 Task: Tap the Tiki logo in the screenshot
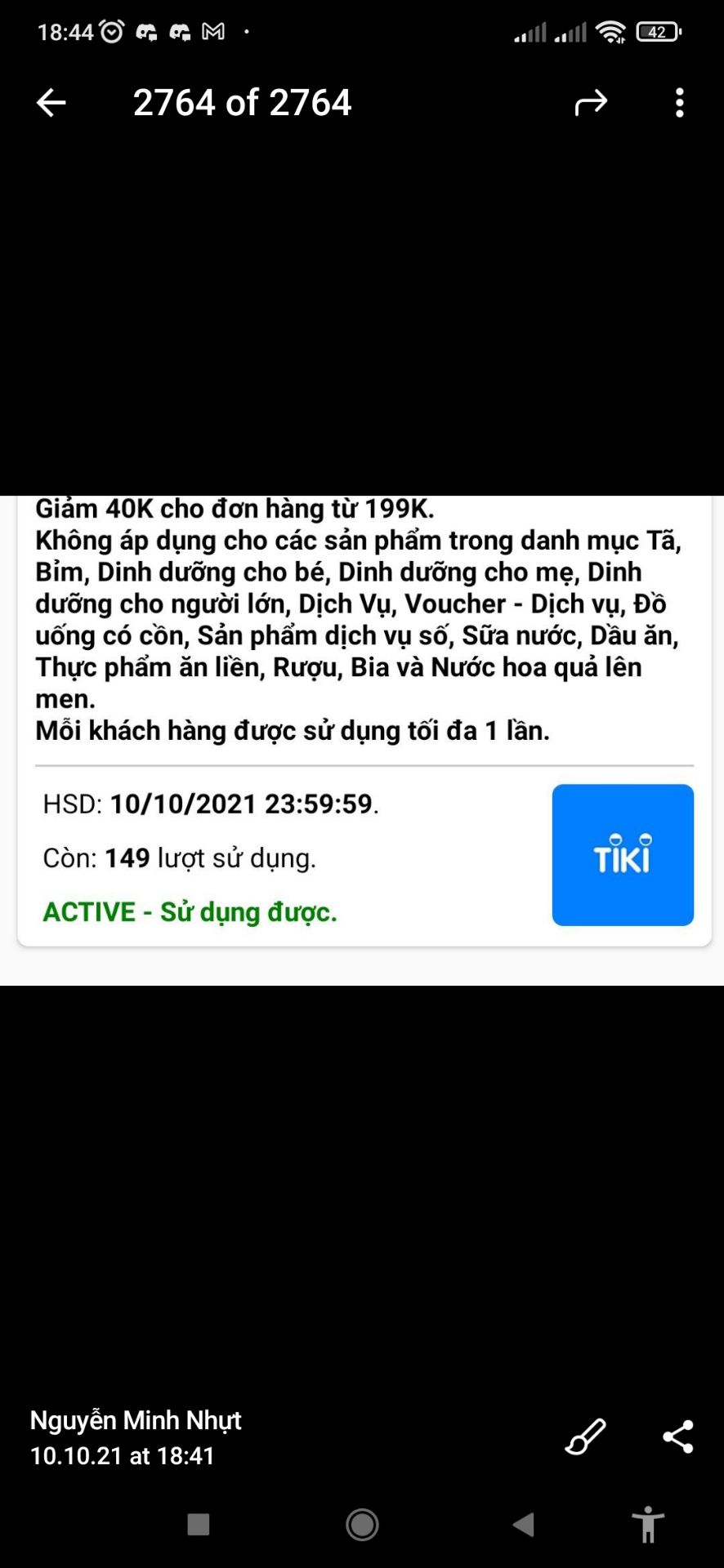tap(622, 855)
